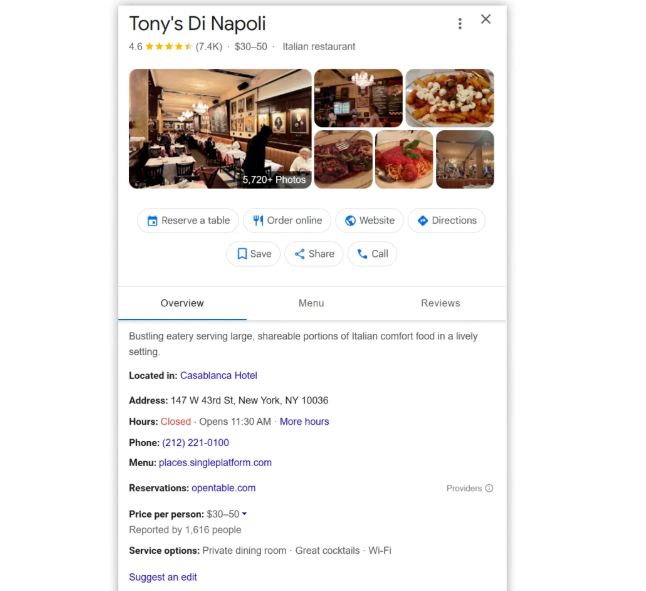Open the three-dot overflow menu
Viewport: 646px width, 591px height.
[460, 23]
